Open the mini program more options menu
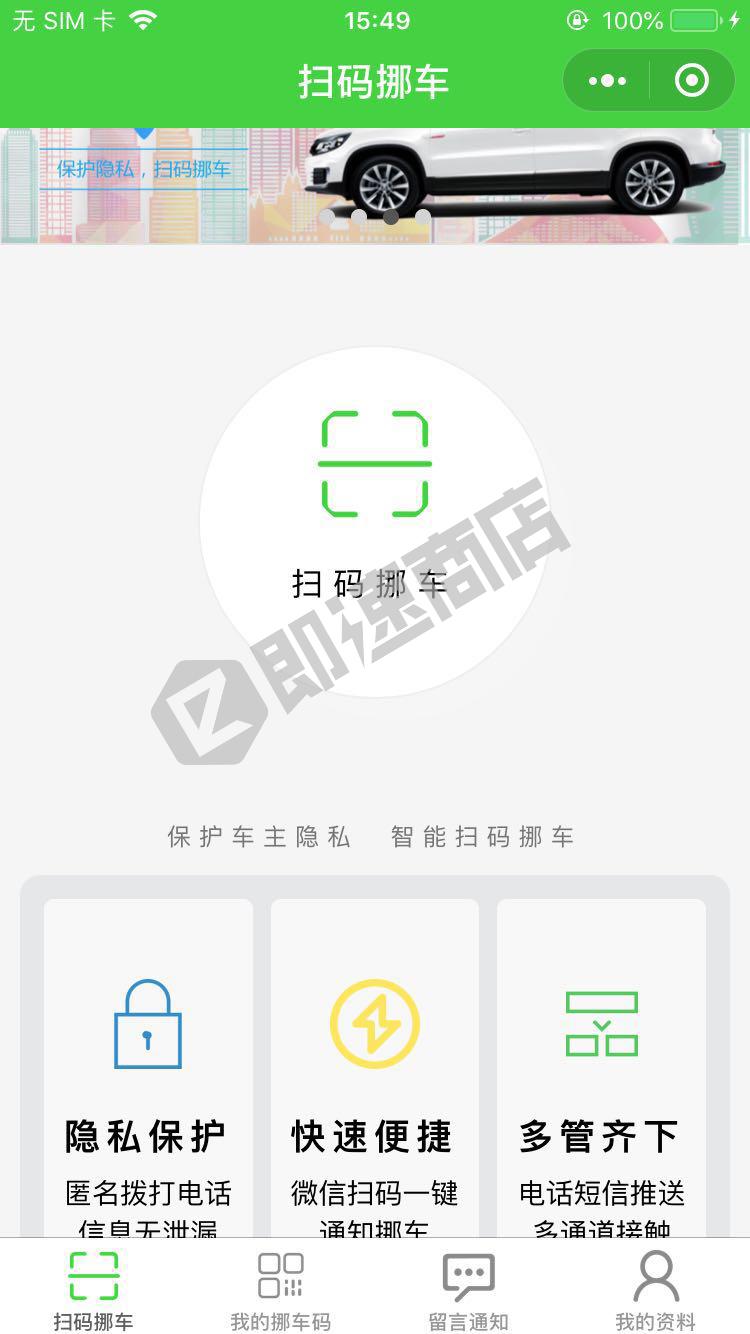Viewport: 750px width, 1334px height. pos(607,81)
